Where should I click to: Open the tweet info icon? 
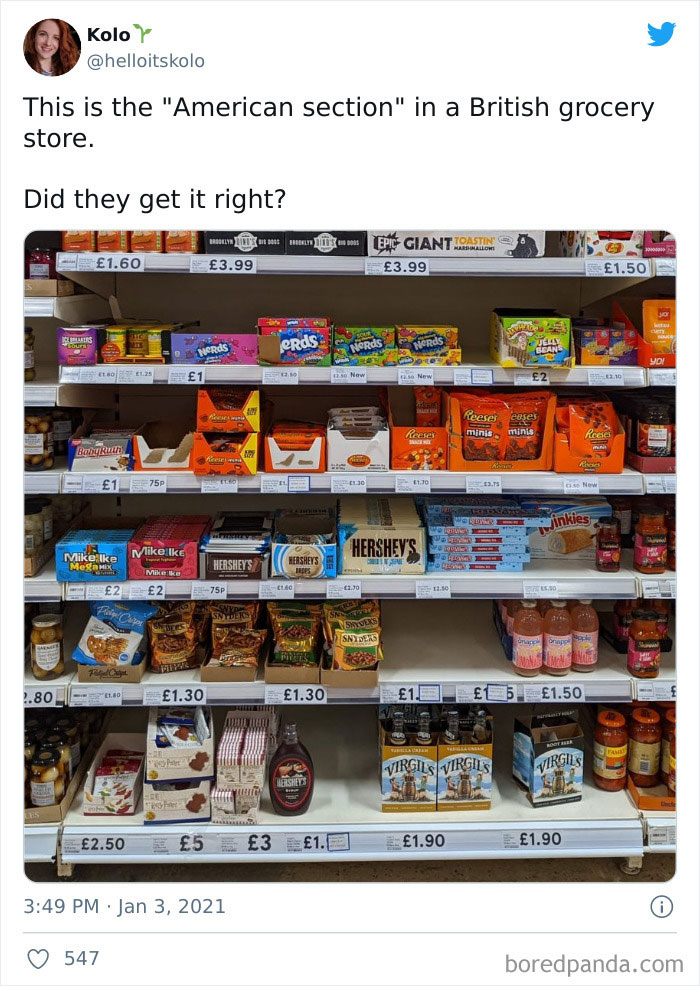click(x=661, y=907)
